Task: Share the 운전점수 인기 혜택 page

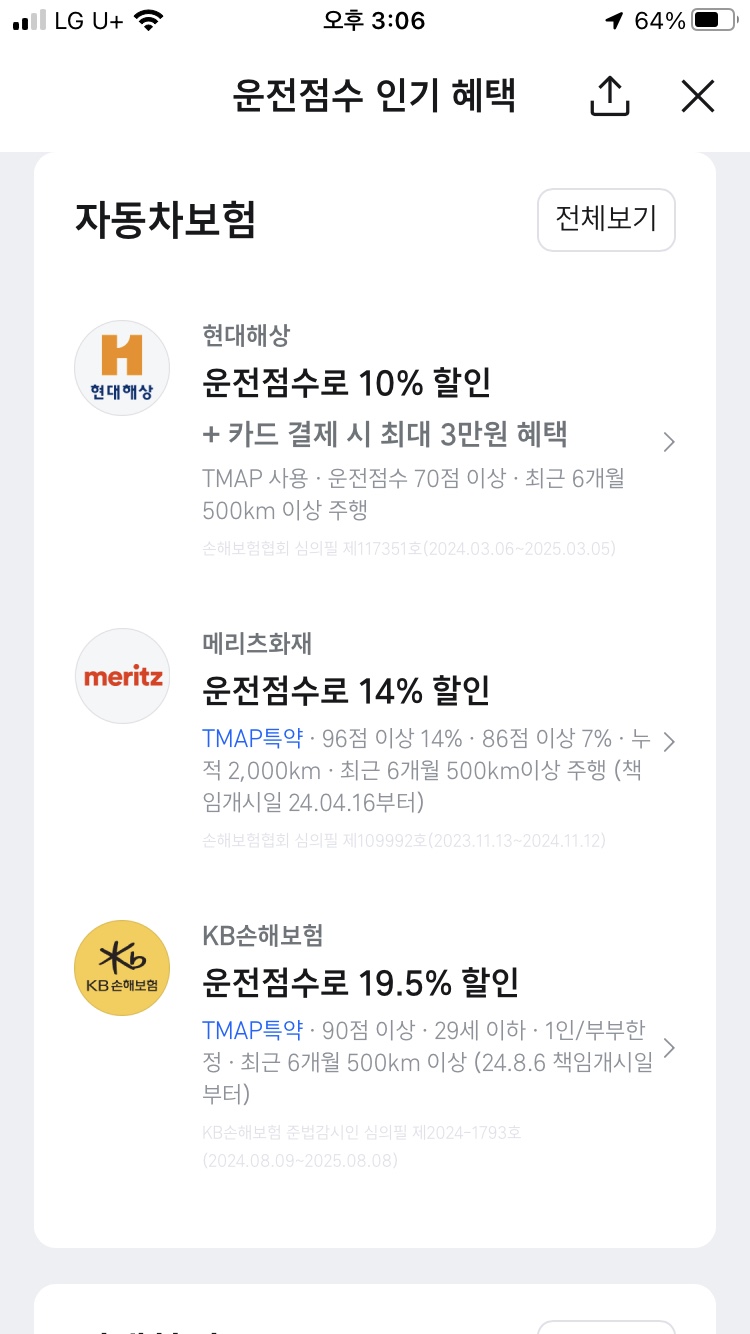Action: 610,96
